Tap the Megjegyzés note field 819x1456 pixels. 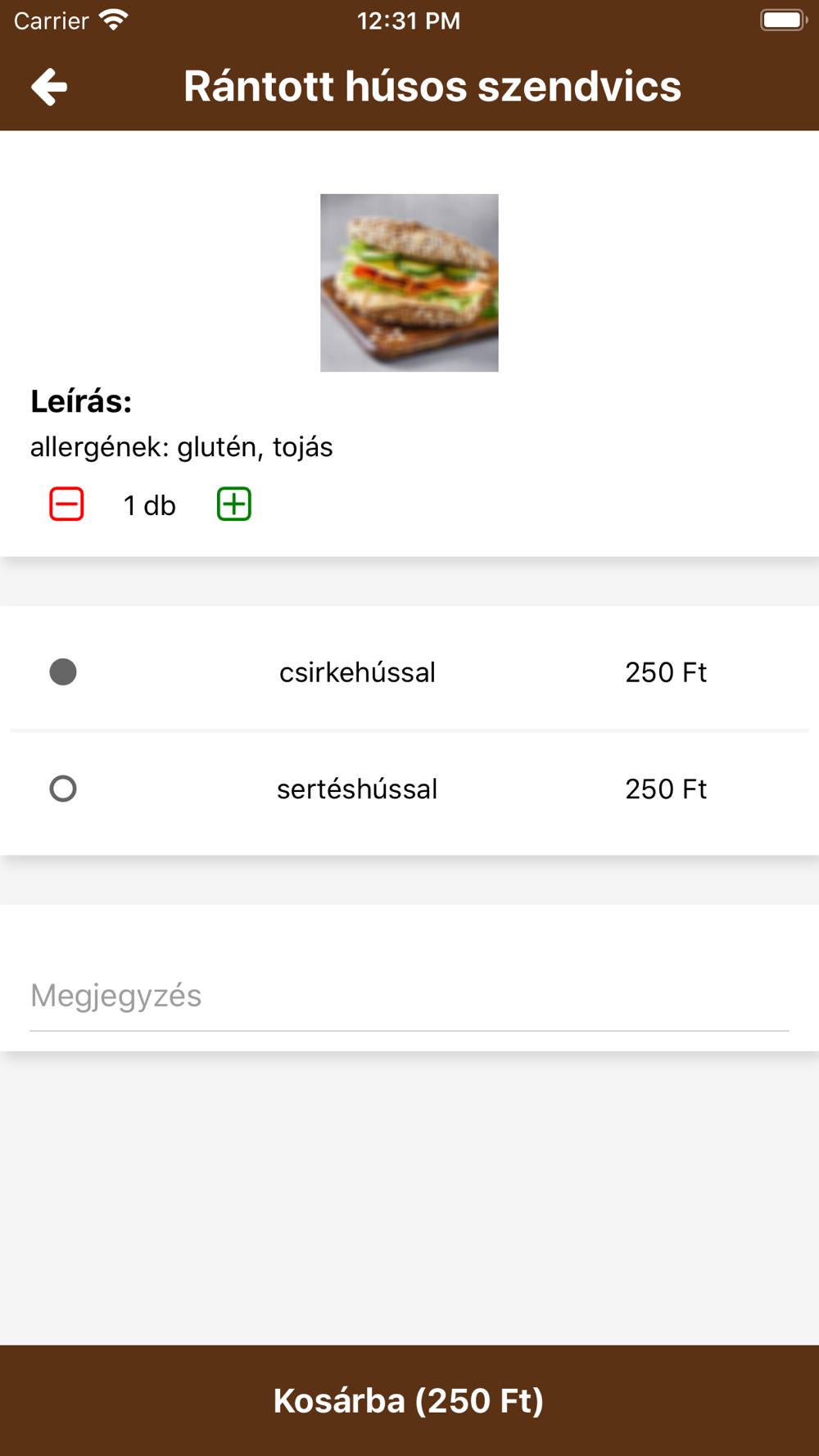point(409,996)
